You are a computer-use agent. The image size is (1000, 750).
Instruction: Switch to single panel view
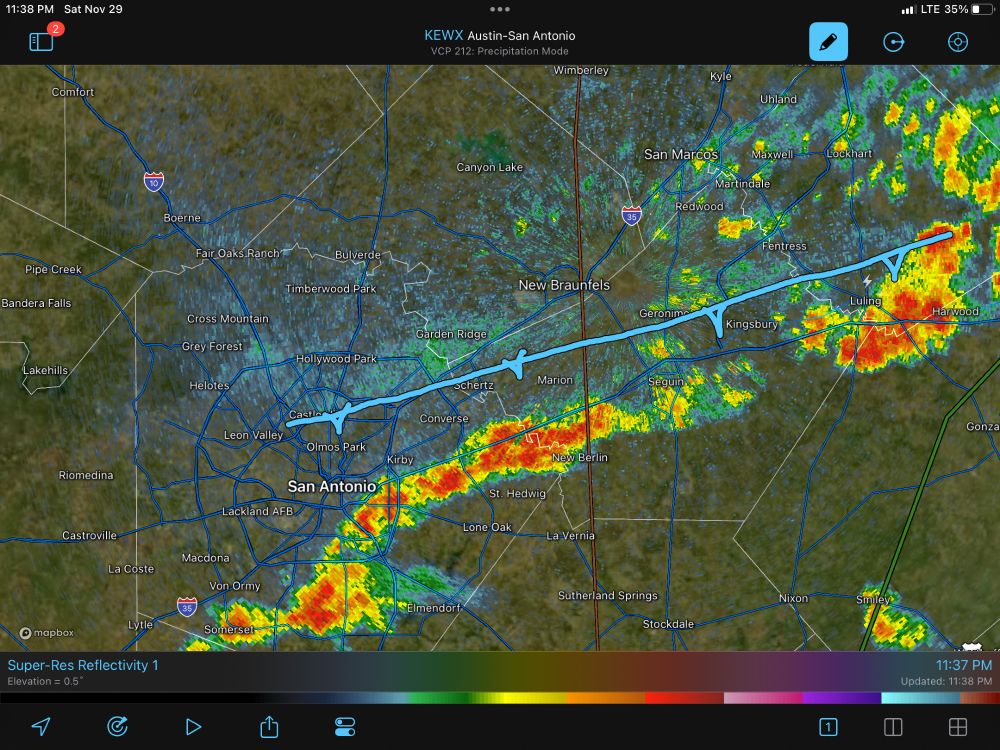tap(828, 726)
